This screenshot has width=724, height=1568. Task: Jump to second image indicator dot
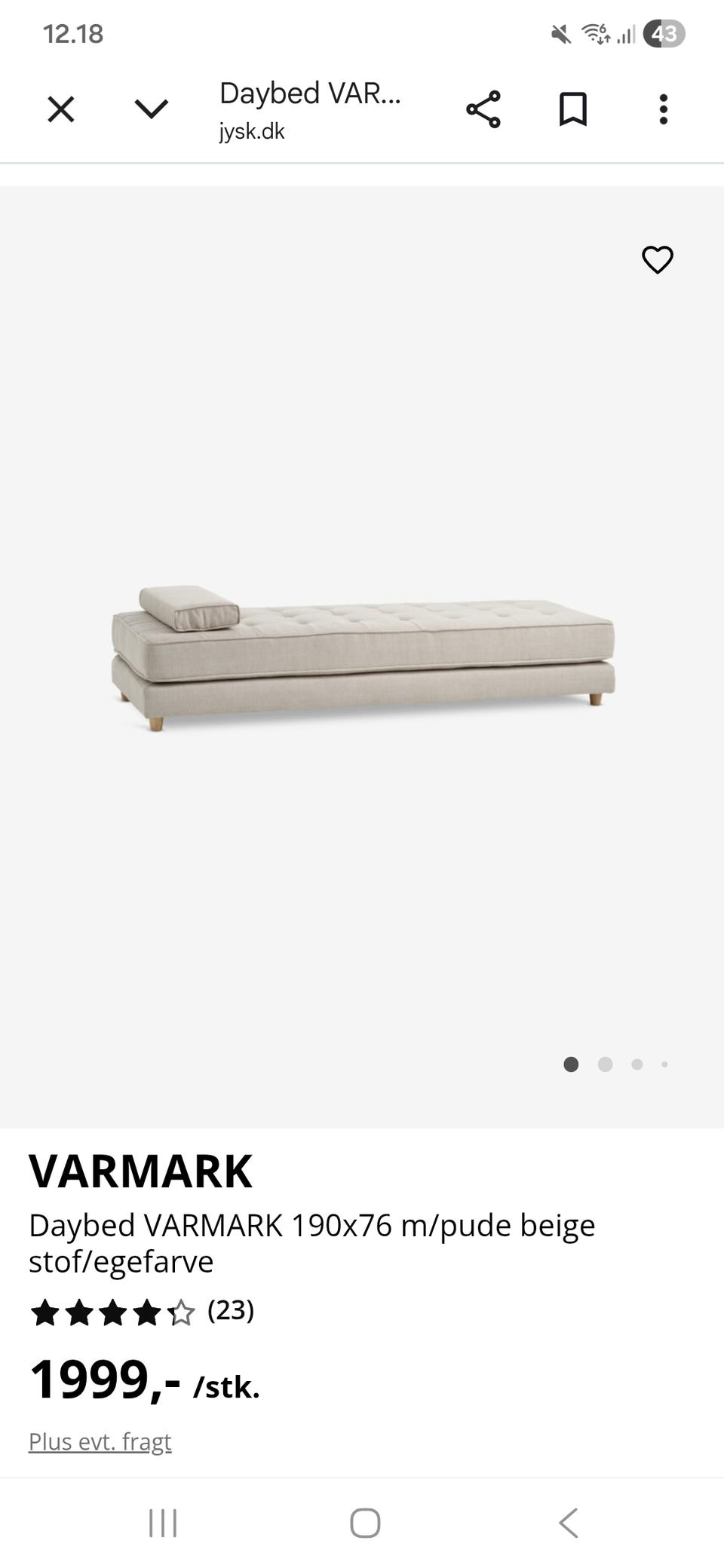point(605,1064)
